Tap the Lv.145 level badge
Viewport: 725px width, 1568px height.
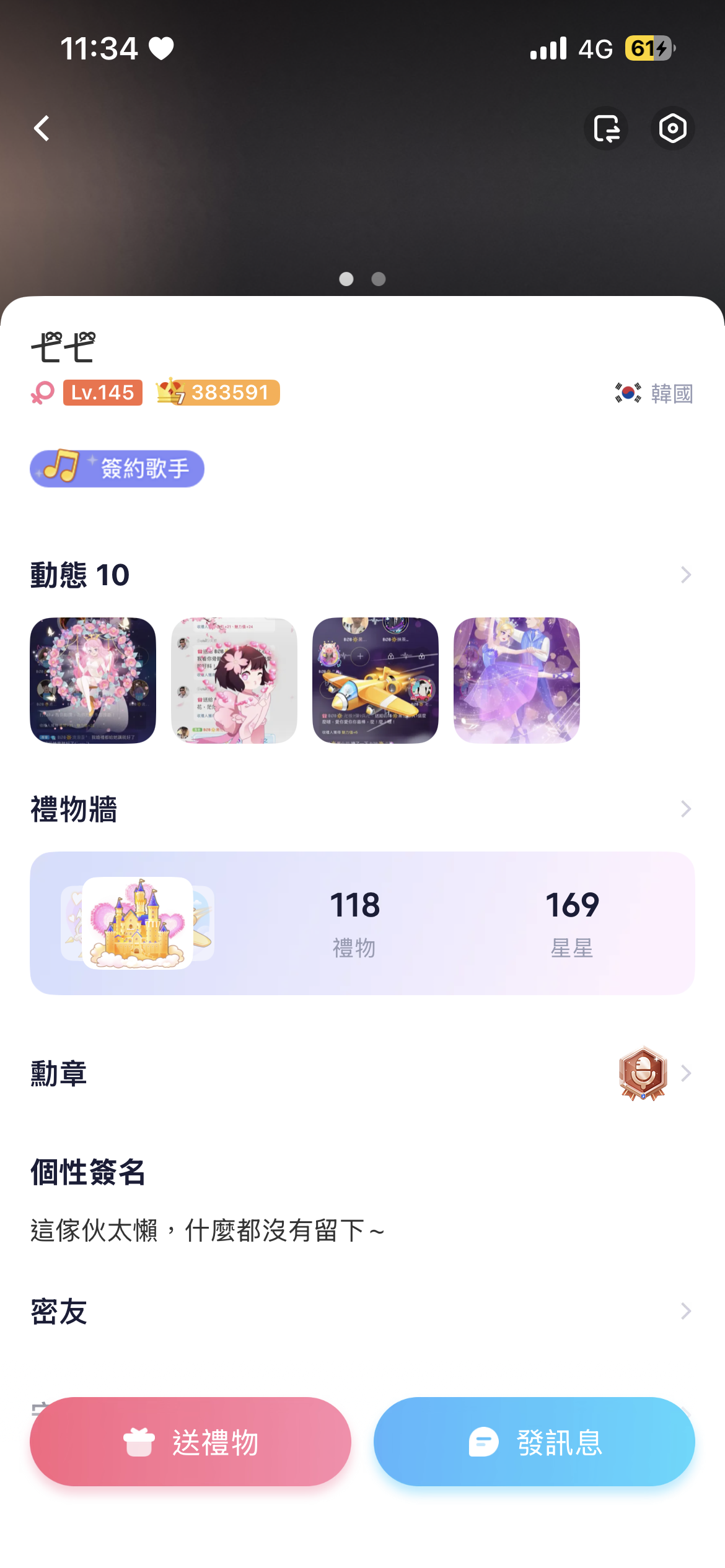coord(103,393)
